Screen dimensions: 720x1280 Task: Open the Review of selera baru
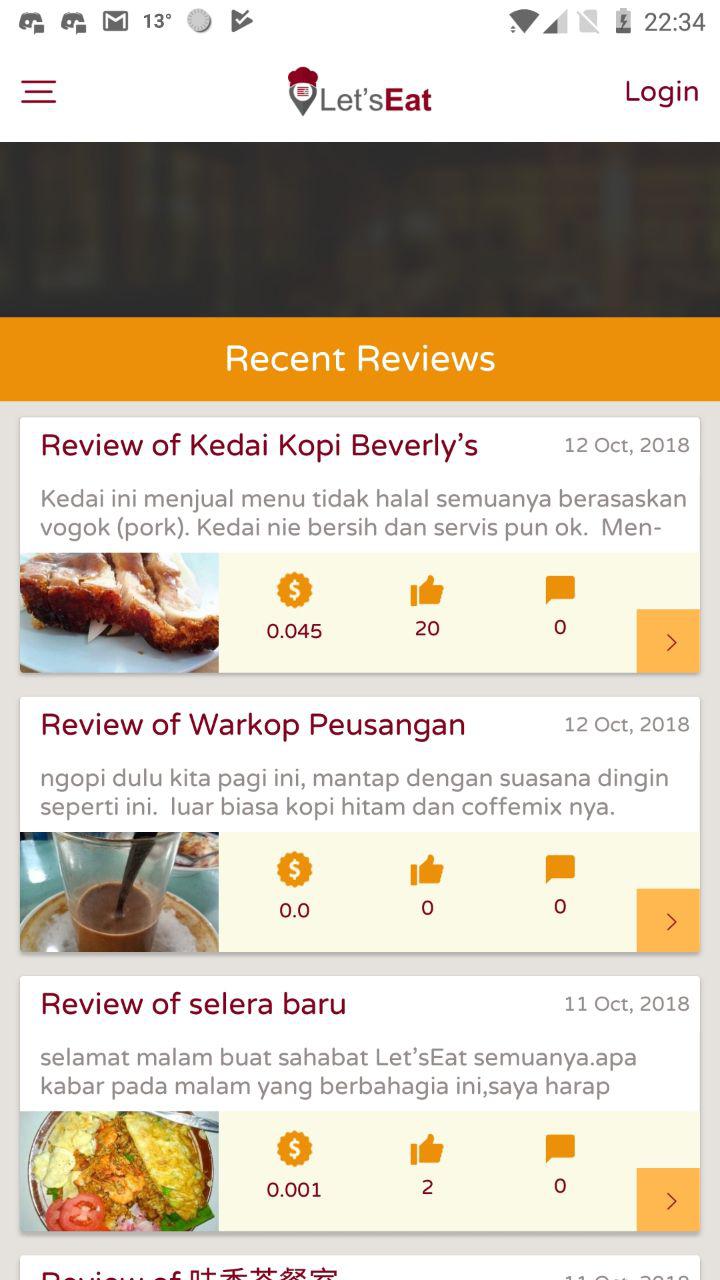pos(193,1004)
